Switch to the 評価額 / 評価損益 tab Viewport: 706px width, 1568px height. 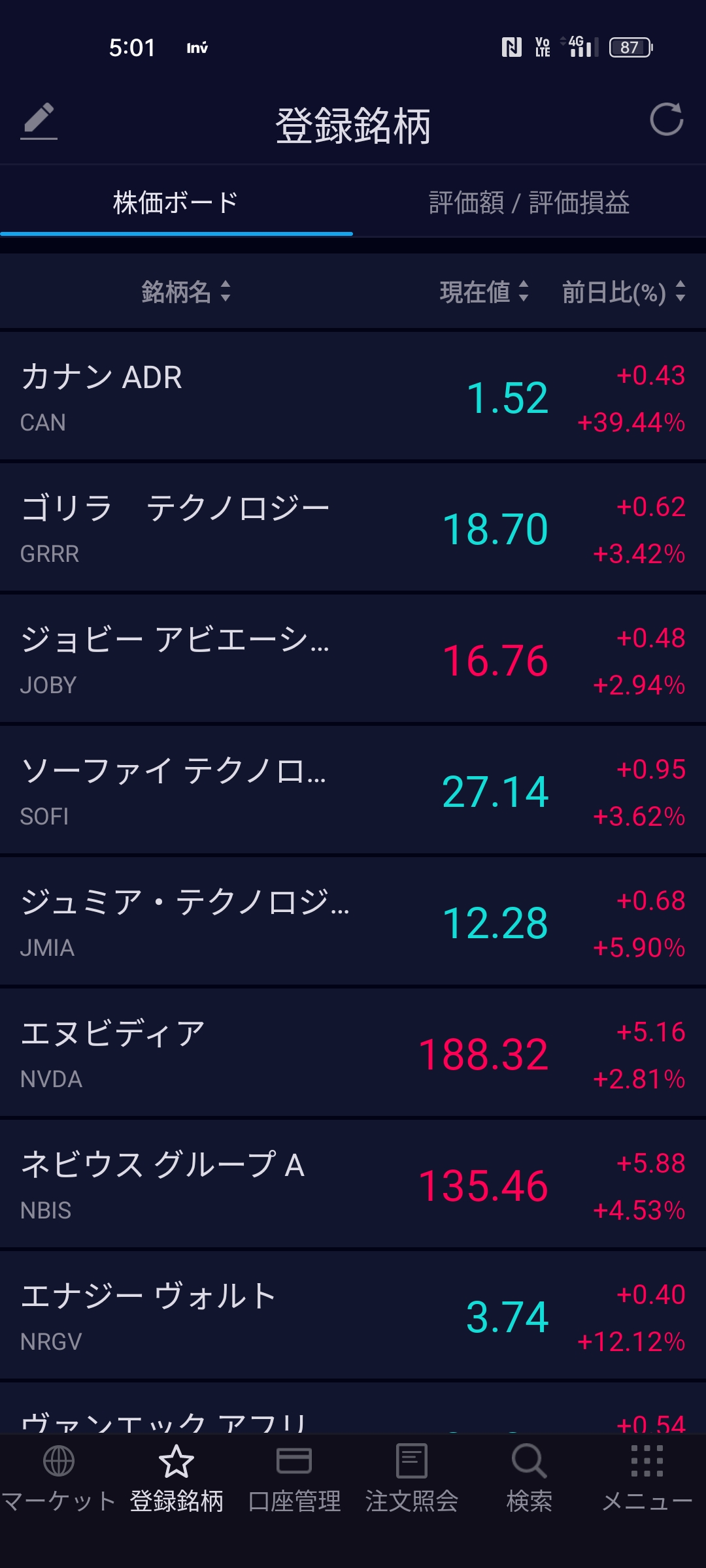529,203
